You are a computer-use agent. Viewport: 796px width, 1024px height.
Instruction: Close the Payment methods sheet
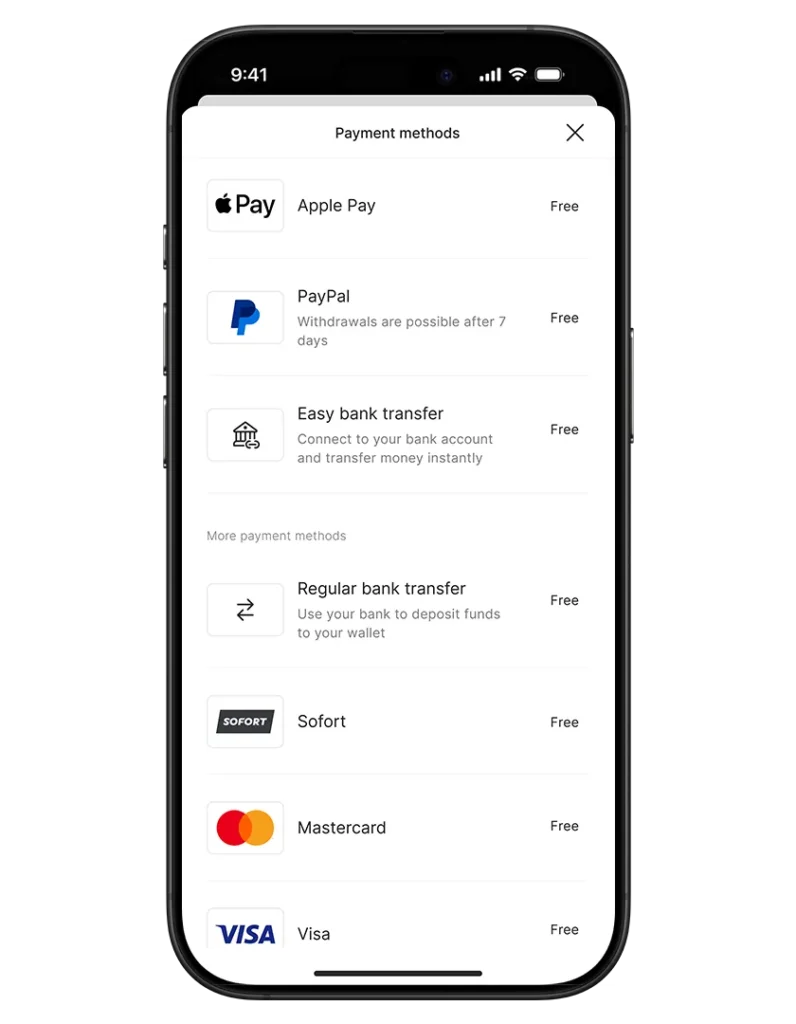click(x=574, y=133)
